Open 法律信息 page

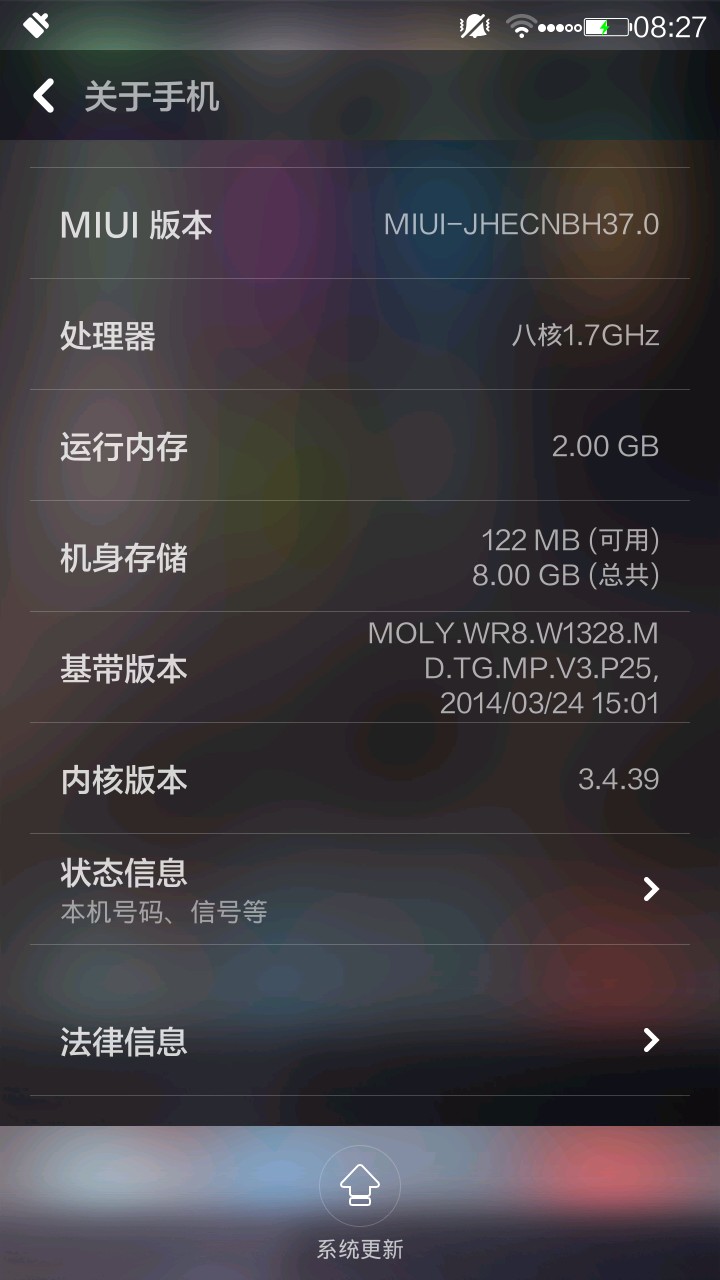(x=360, y=1041)
